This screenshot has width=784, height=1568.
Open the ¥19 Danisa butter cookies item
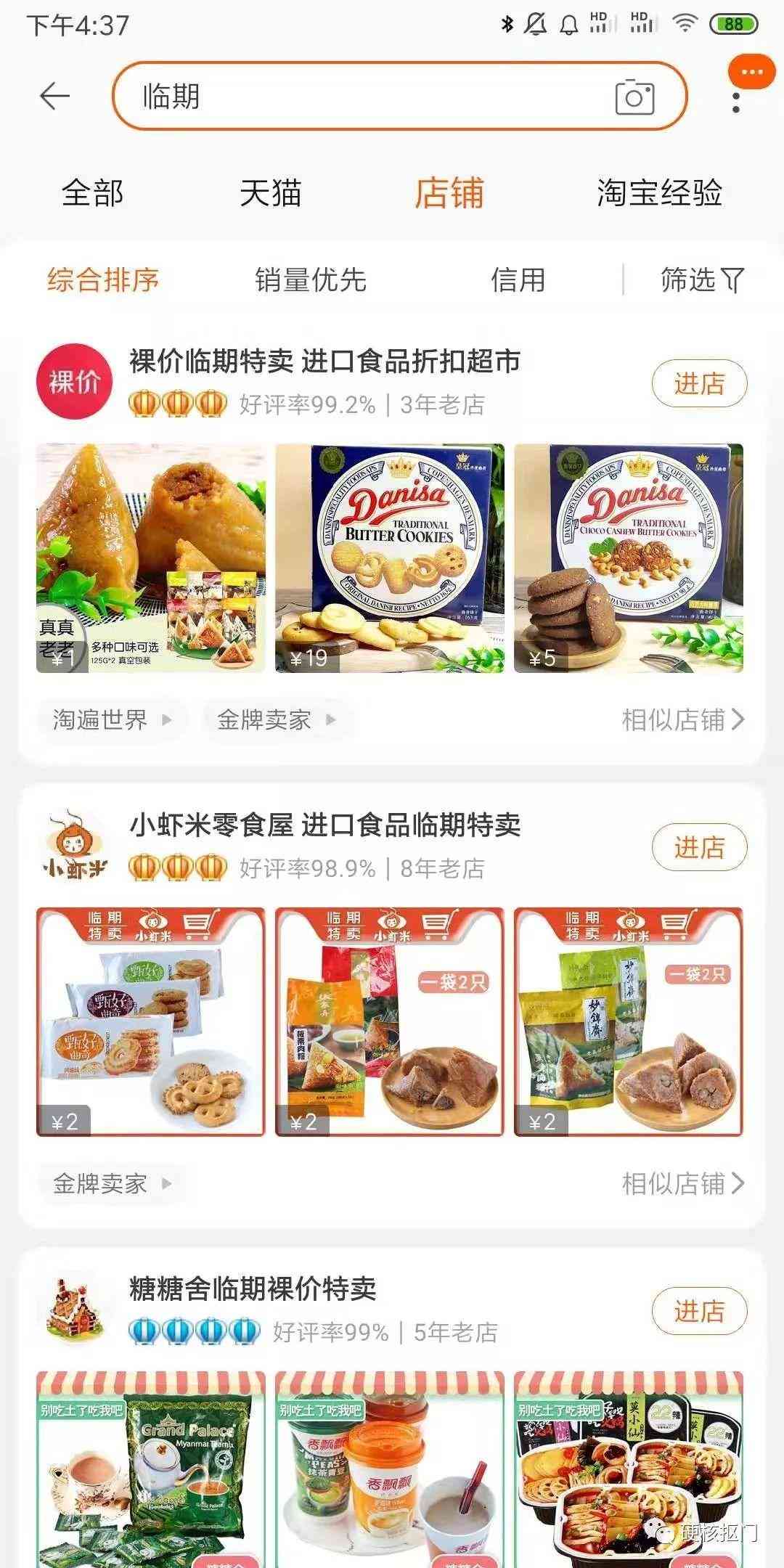click(390, 558)
